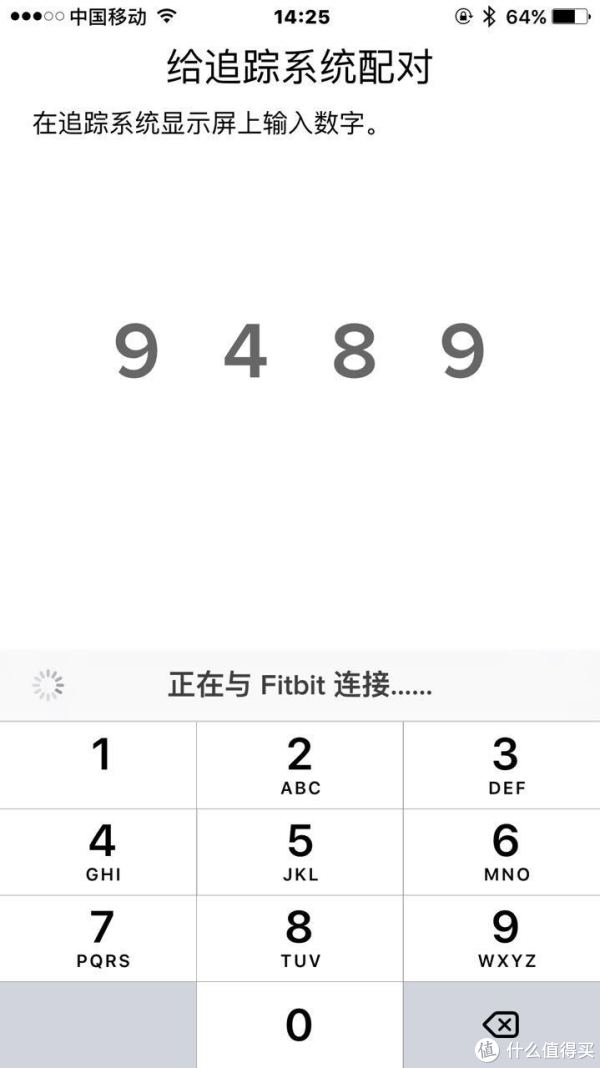Viewport: 600px width, 1068px height.
Task: Tap the 5 JKL key
Action: pos(300,852)
